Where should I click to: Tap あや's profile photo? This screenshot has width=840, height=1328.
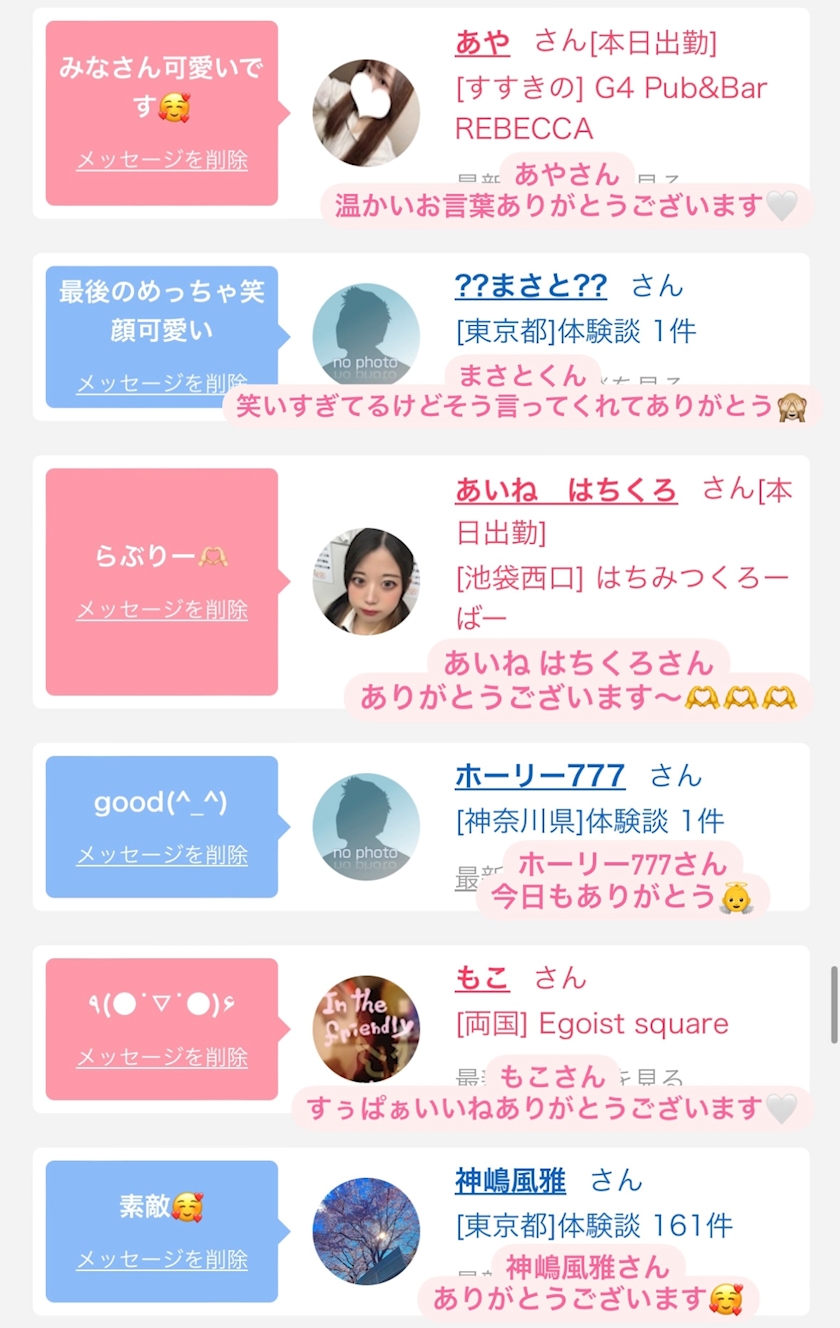366,113
